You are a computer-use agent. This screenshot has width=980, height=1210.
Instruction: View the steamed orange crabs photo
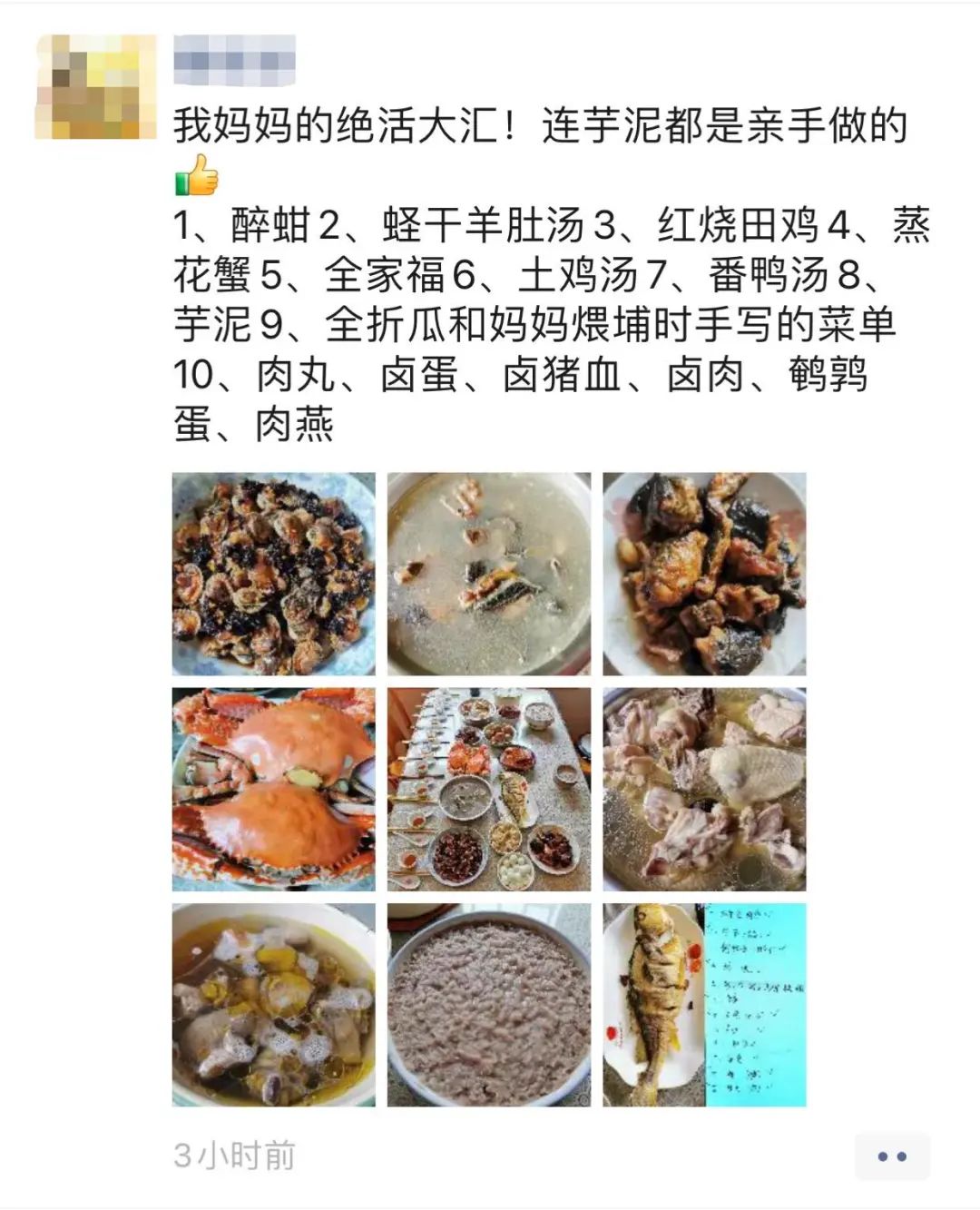click(273, 789)
